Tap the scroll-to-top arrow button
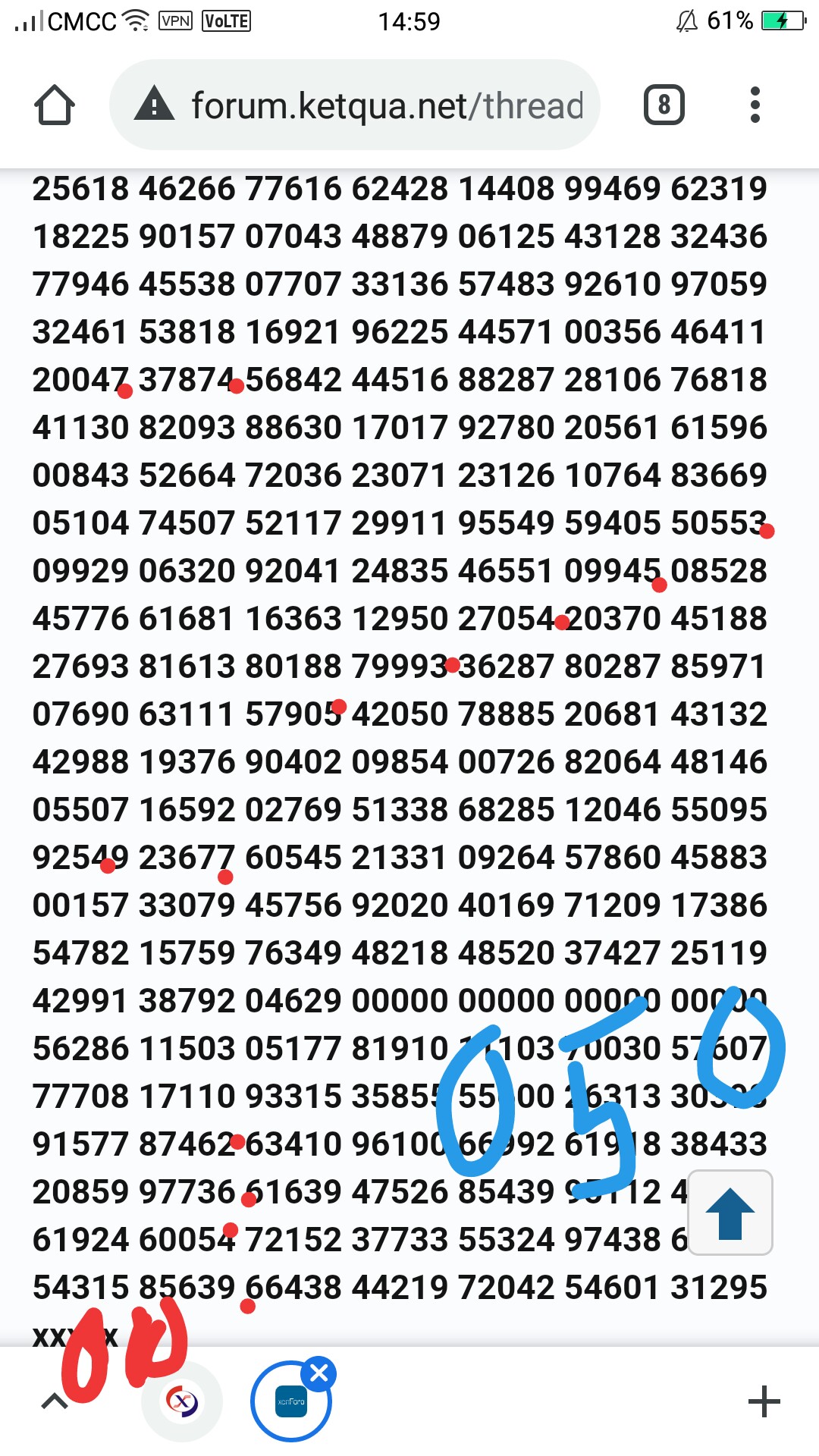 point(730,1213)
